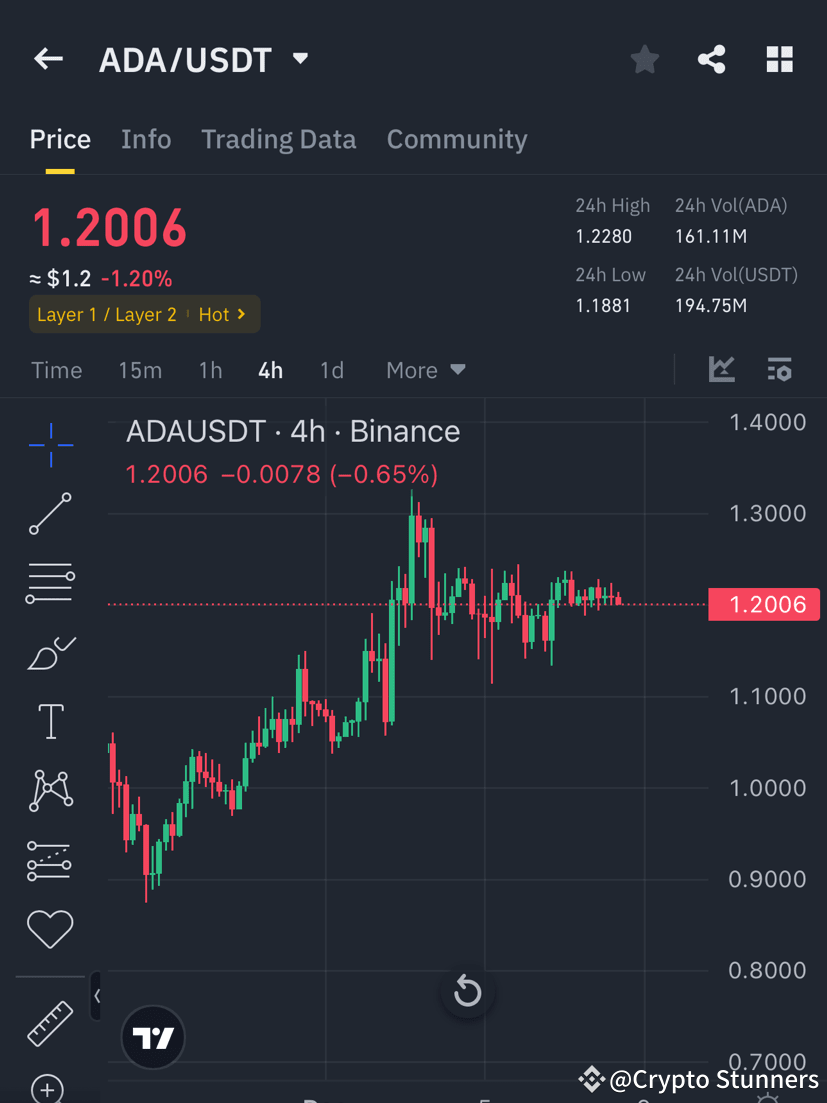Select the text annotation tool
This screenshot has width=827, height=1103.
pos(50,721)
